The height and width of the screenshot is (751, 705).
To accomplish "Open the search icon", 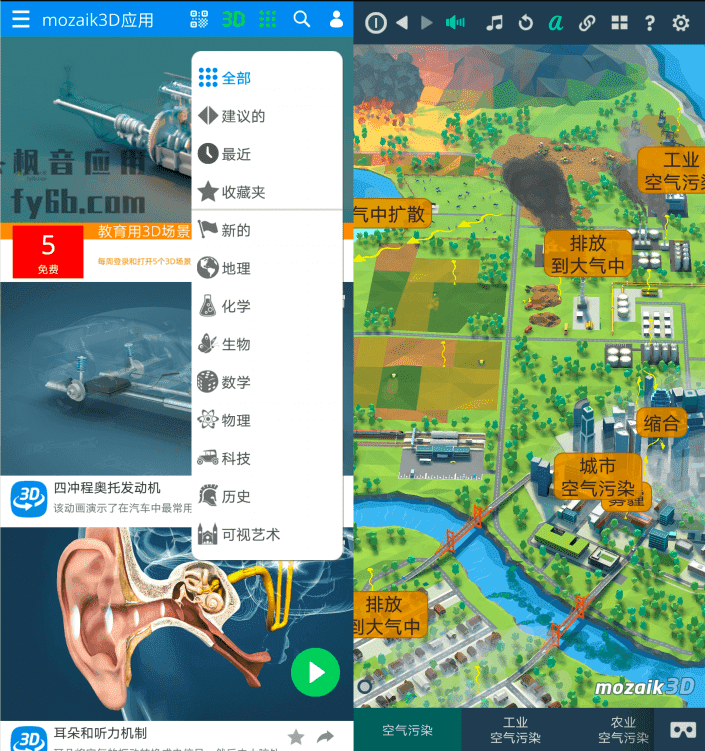I will click(301, 19).
